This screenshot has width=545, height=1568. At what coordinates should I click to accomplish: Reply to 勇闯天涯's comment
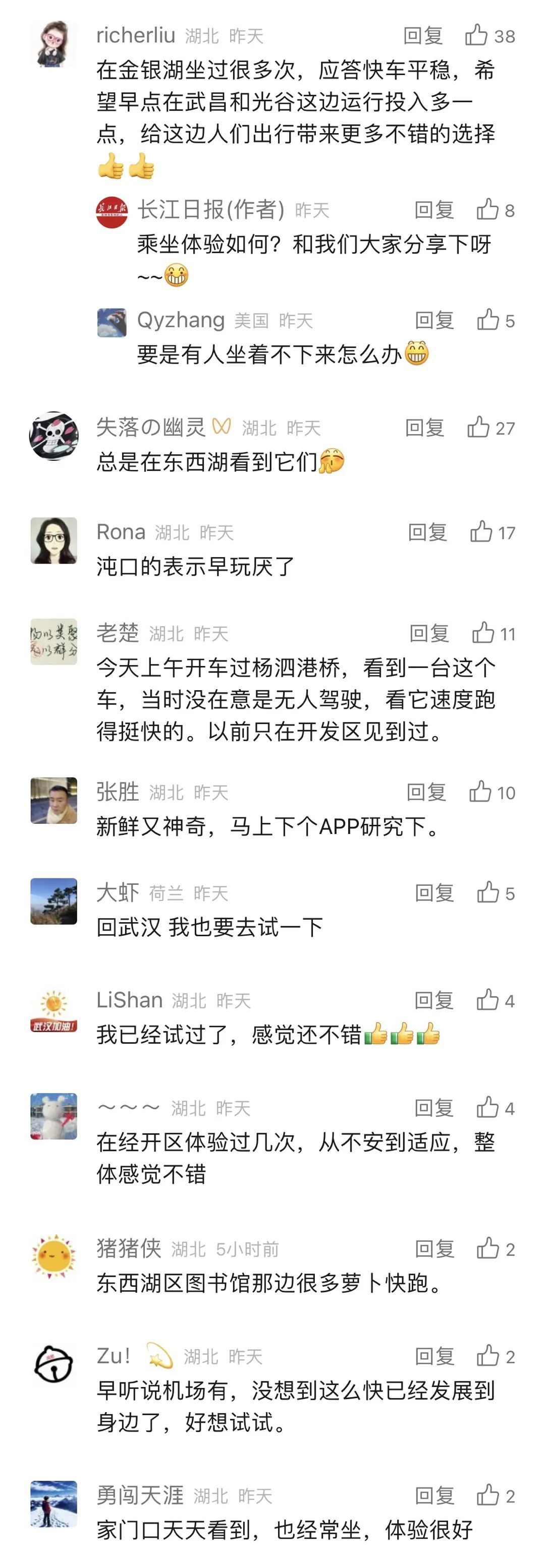434,1495
